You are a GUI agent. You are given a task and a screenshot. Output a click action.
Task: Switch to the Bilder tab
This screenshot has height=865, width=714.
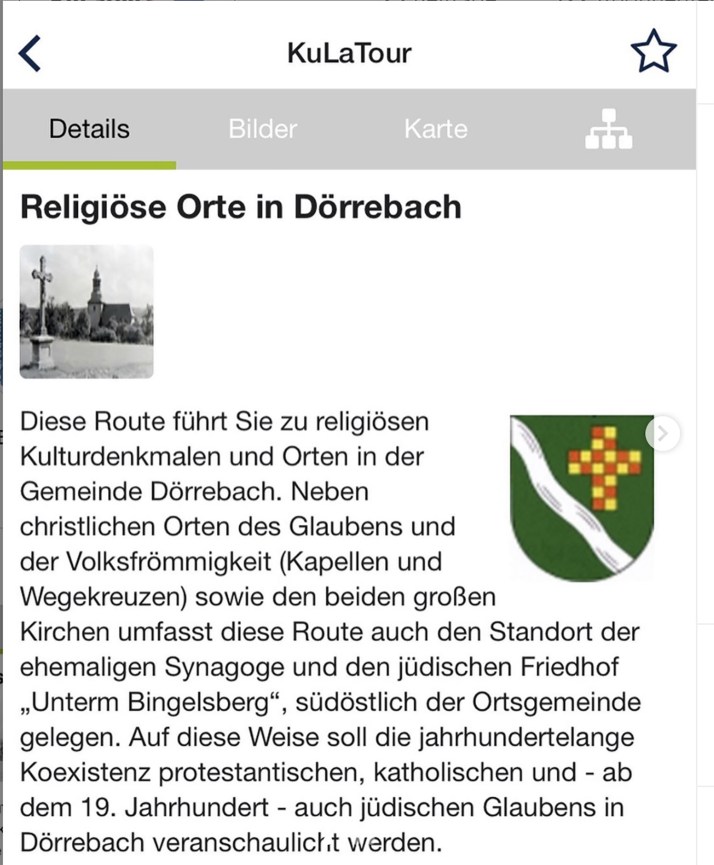263,129
